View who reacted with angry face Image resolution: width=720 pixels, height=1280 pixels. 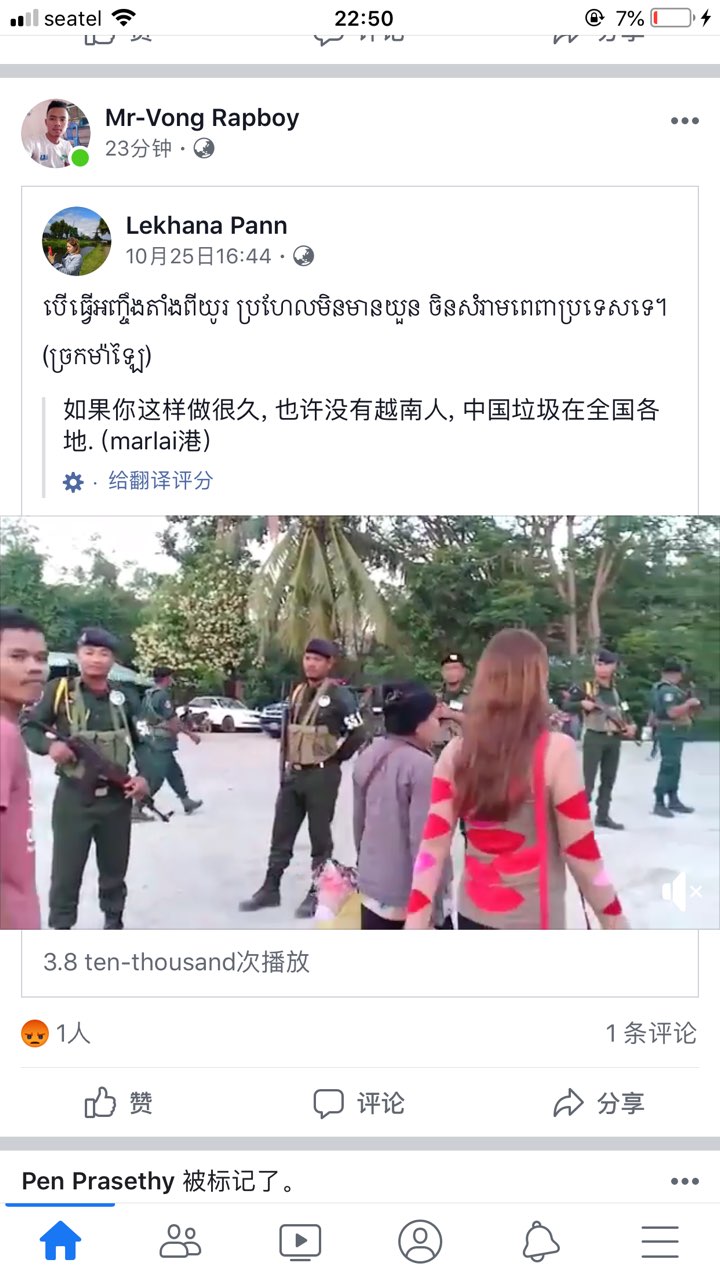tap(56, 1034)
